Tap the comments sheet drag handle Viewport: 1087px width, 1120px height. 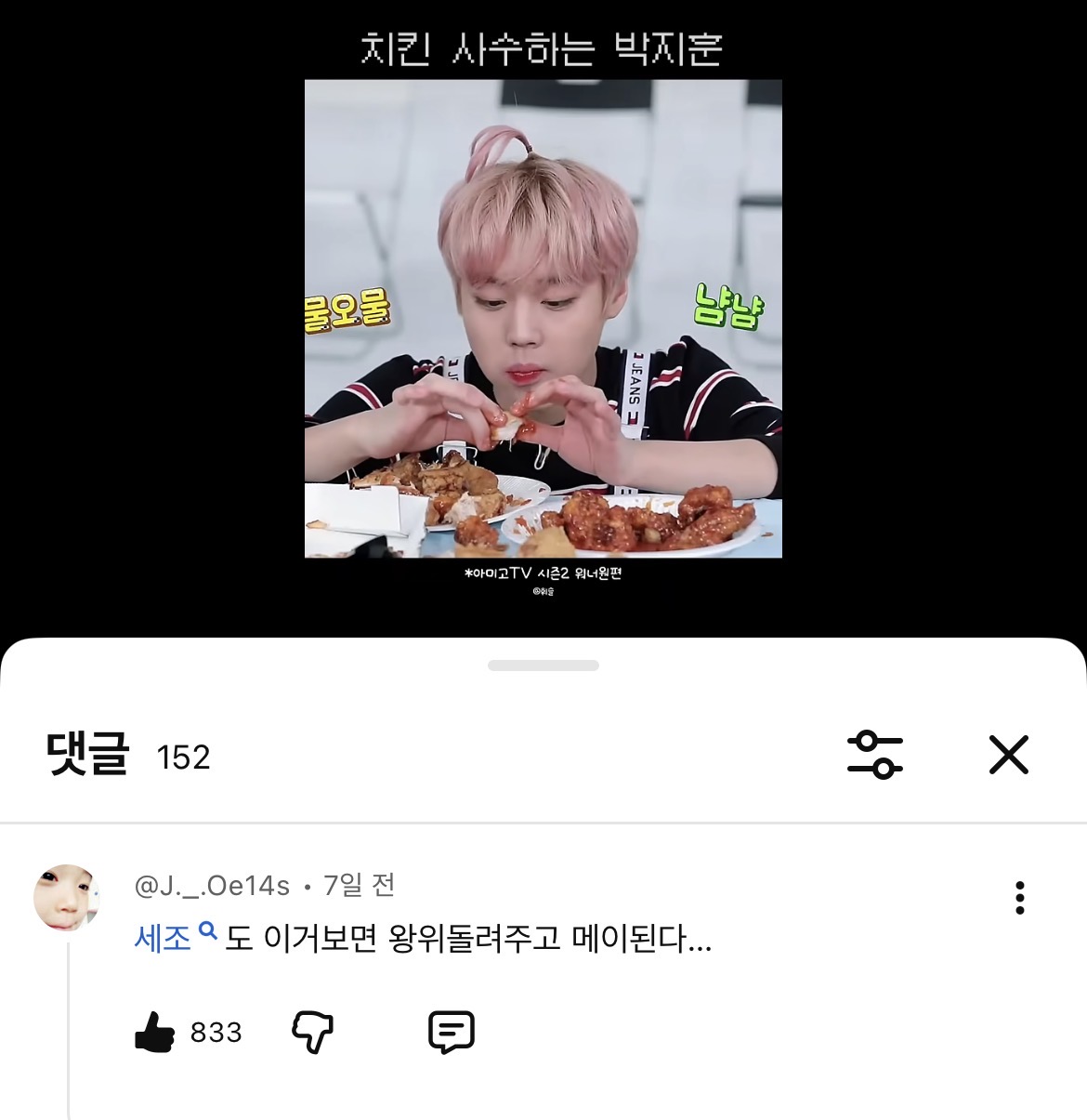point(543,665)
